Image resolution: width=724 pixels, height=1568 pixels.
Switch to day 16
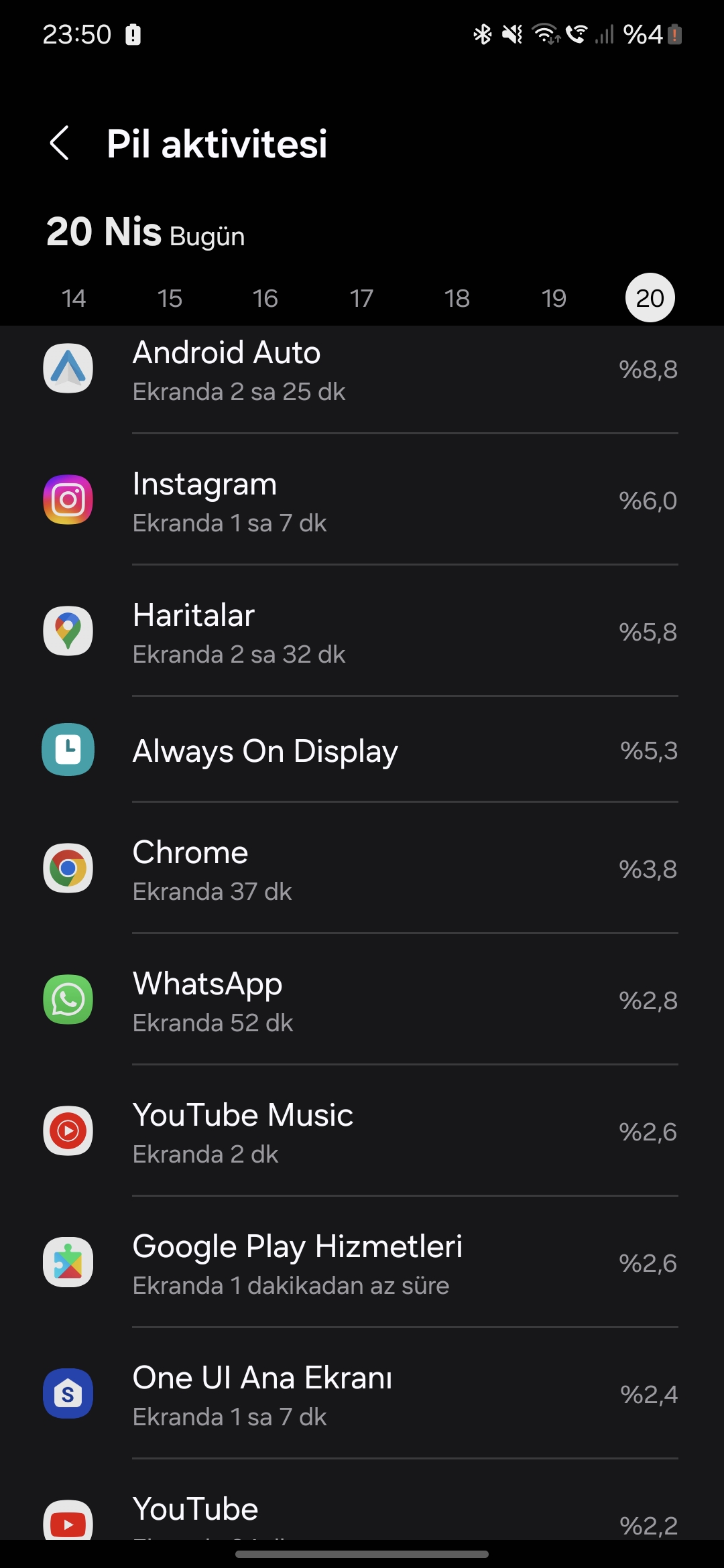[265, 298]
